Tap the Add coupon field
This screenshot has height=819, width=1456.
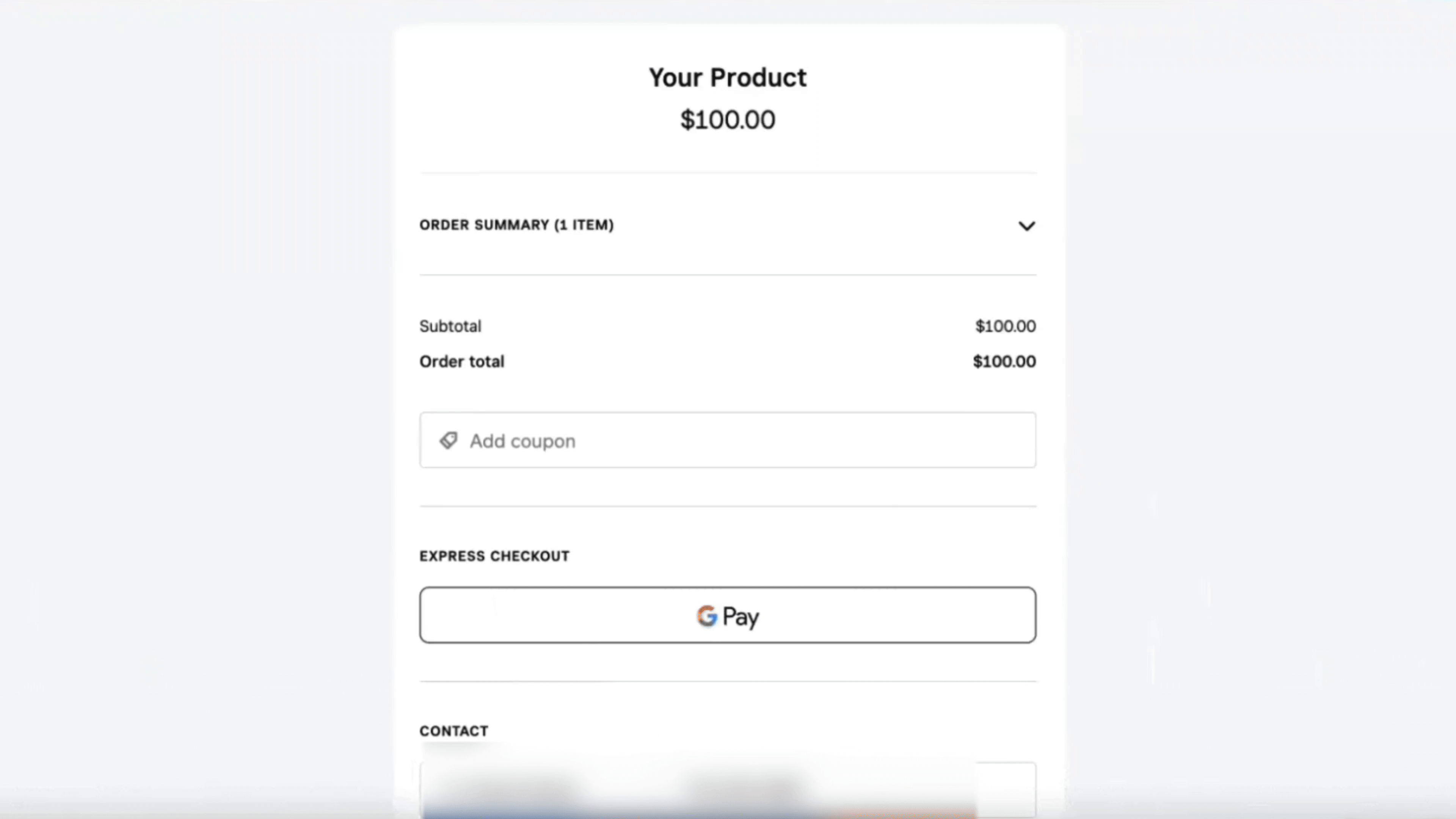[727, 440]
